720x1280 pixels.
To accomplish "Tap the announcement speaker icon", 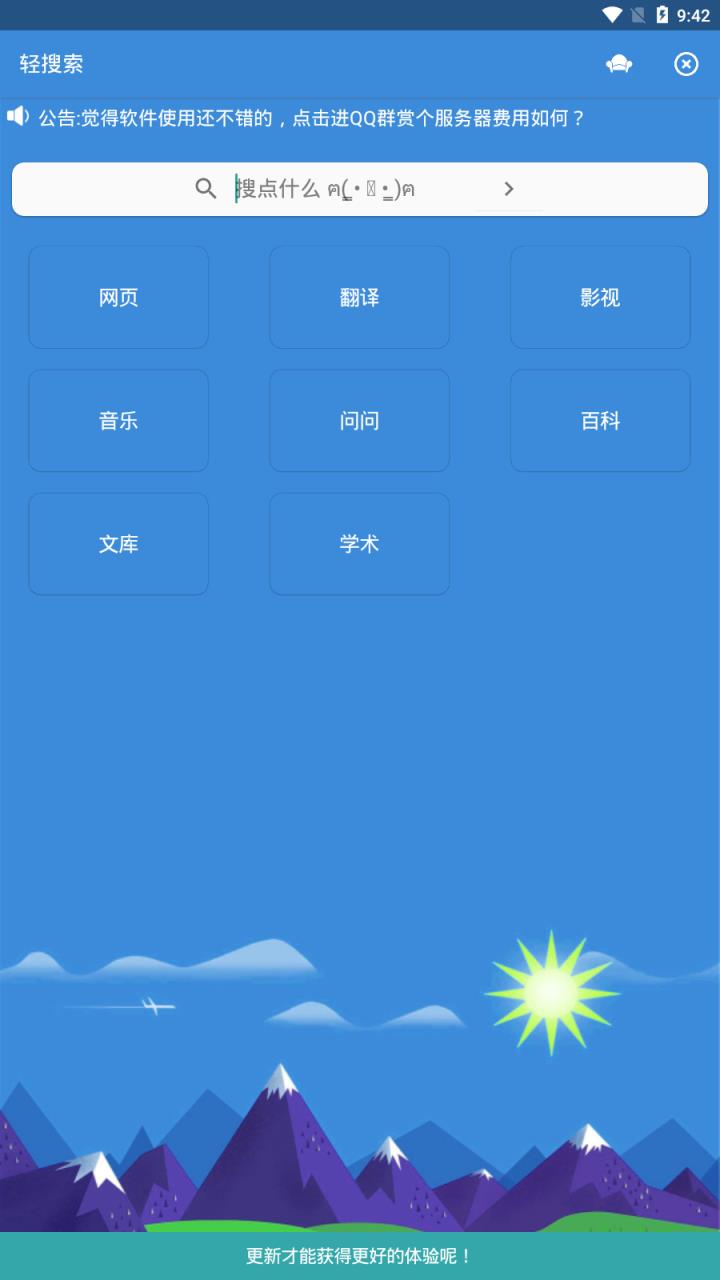I will (x=19, y=117).
